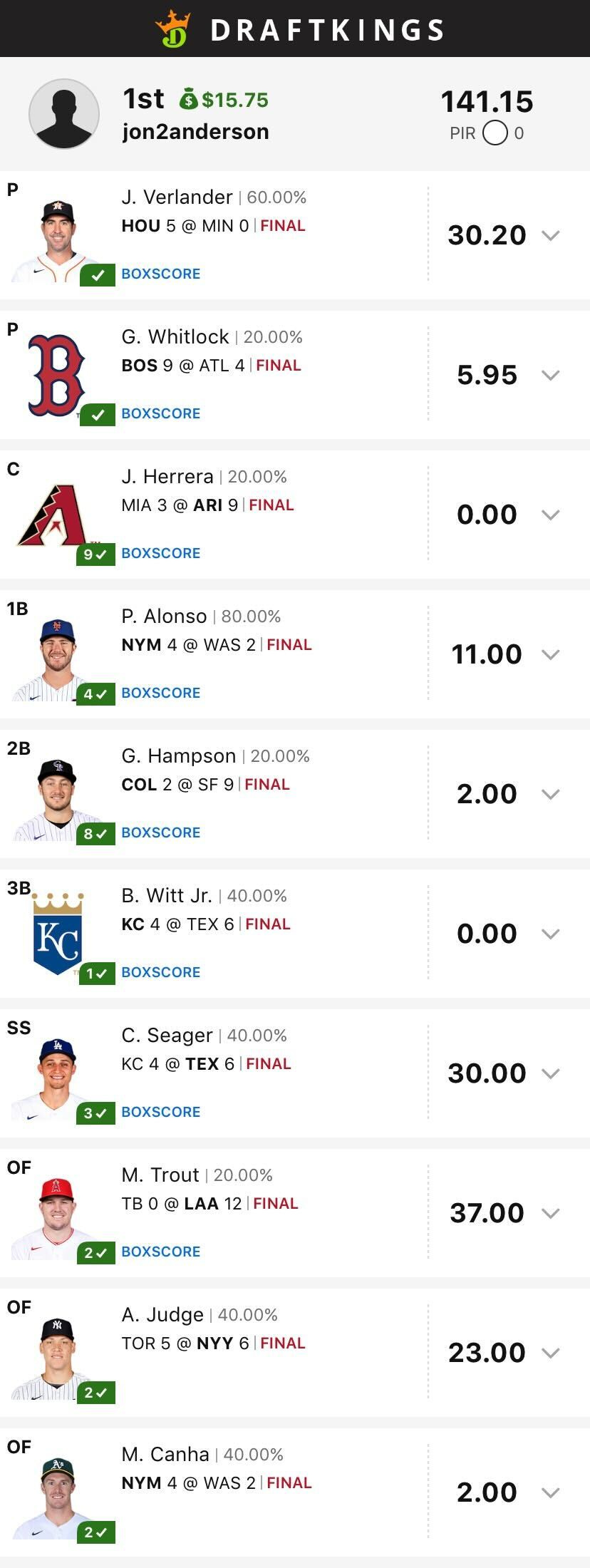
Task: Expand M. Canha's scoring chevron
Action: 550,1492
